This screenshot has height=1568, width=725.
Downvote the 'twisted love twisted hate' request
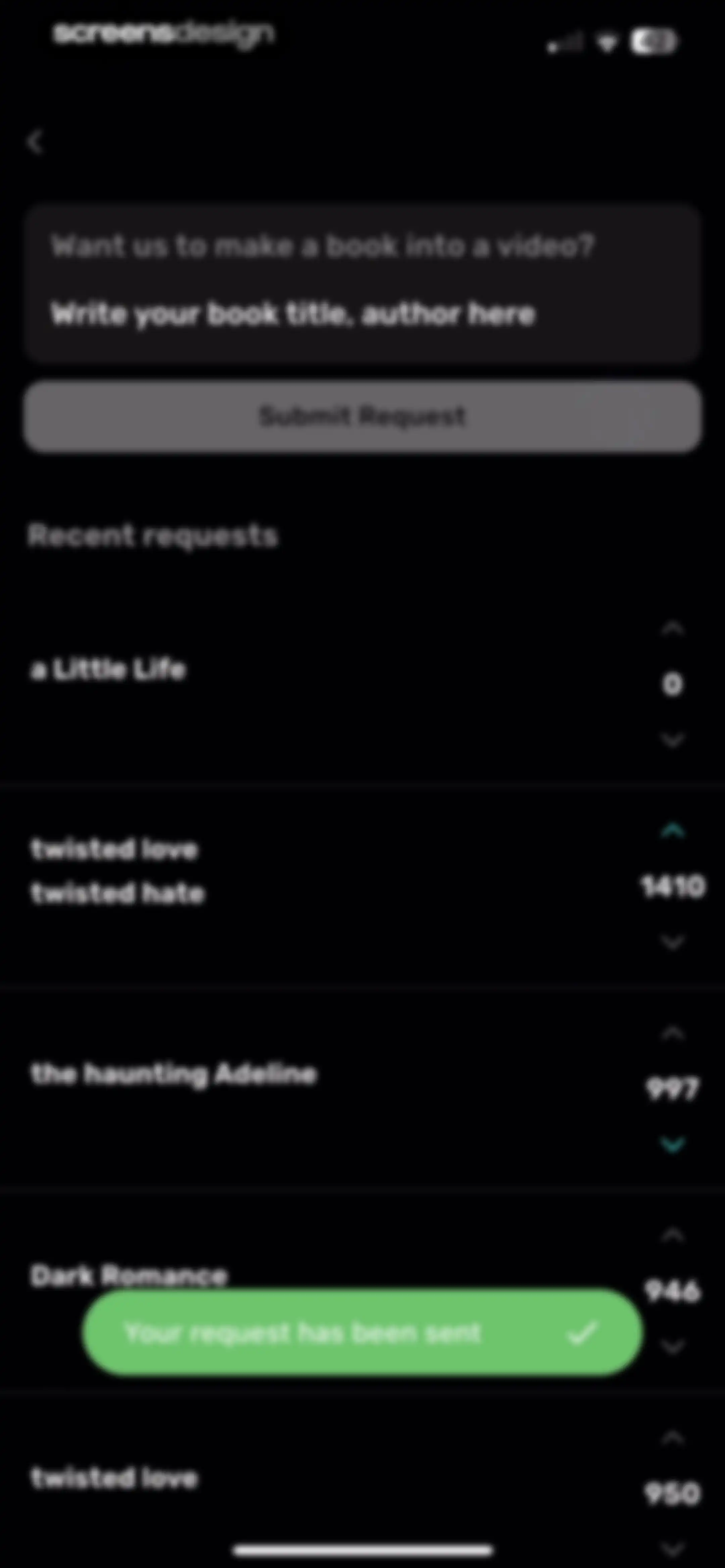coord(672,942)
